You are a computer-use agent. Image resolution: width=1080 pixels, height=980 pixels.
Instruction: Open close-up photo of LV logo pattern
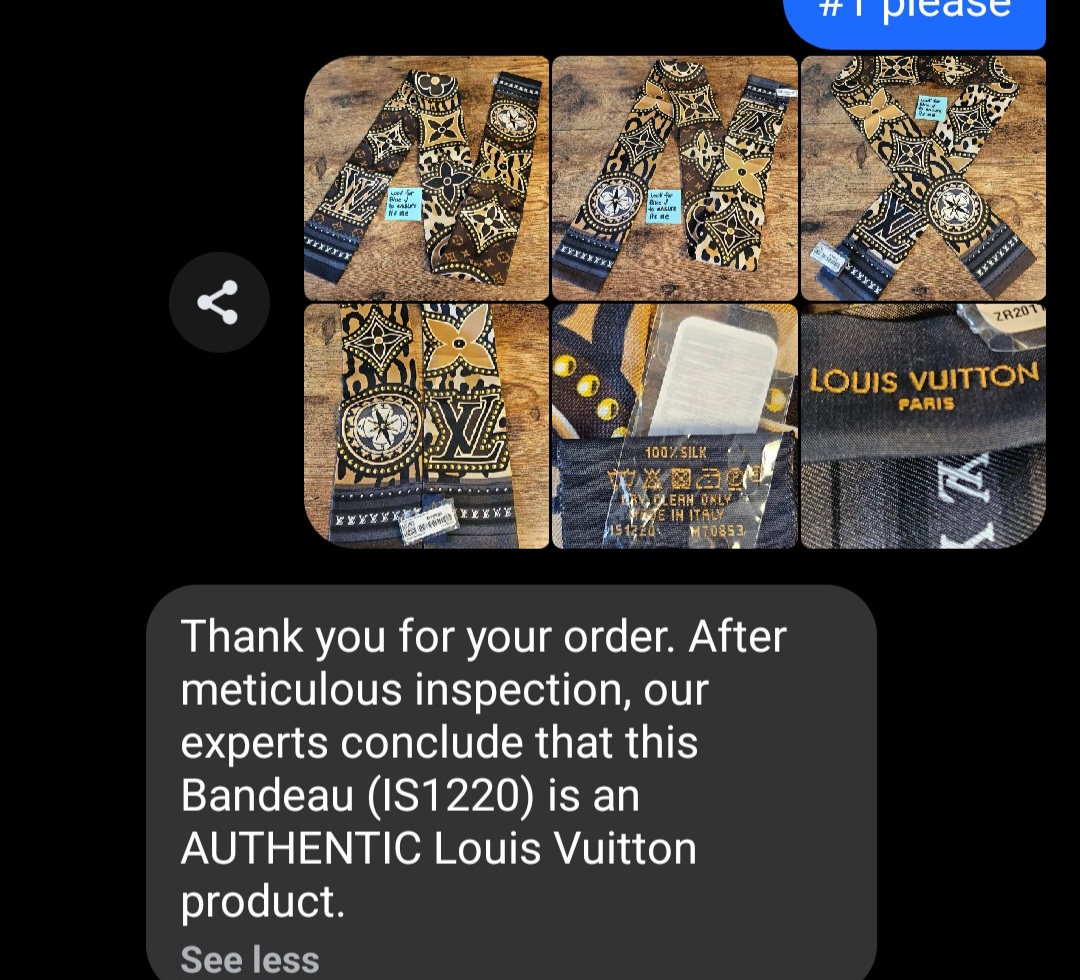[x=427, y=426]
